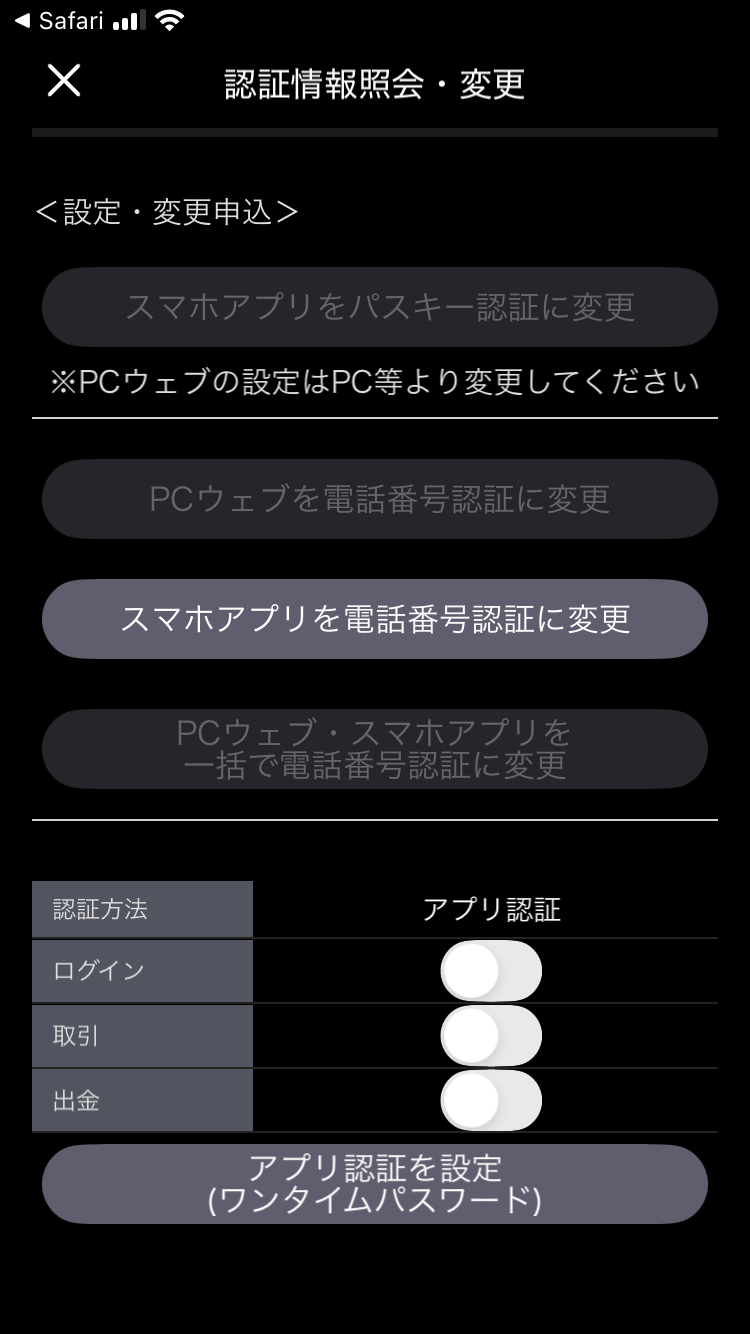Viewport: 750px width, 1334px height.
Task: Tap スマホアプリを電話番号認証に変更 button
Action: [375, 619]
